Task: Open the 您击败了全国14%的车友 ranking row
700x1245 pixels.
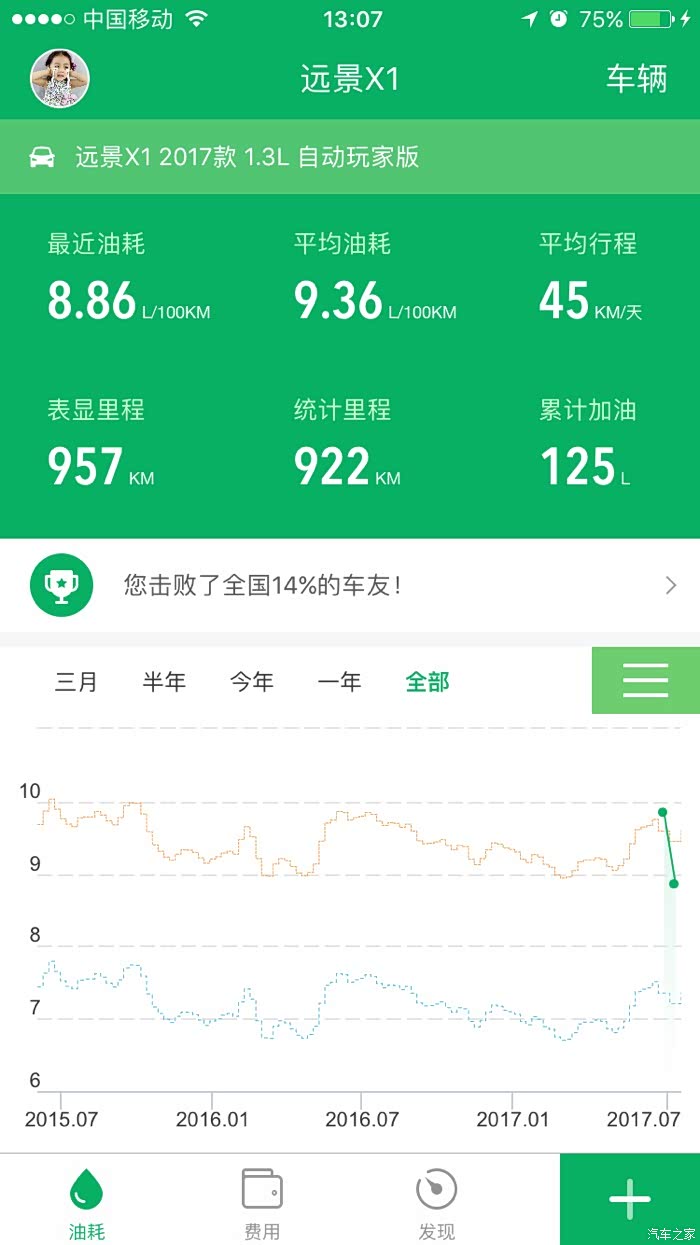Action: pyautogui.click(x=350, y=585)
